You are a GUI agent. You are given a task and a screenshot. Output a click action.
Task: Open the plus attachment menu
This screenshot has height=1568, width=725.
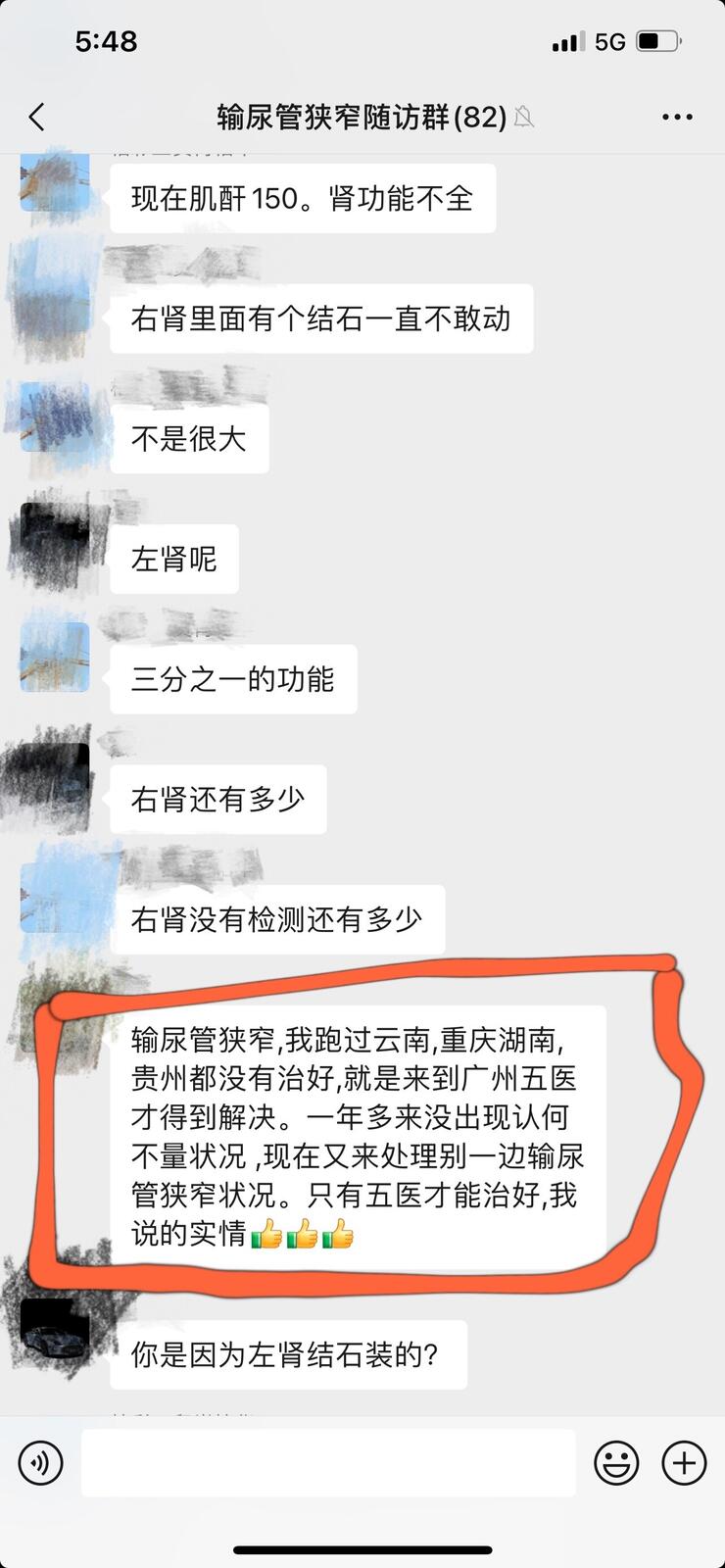pyautogui.click(x=684, y=1463)
